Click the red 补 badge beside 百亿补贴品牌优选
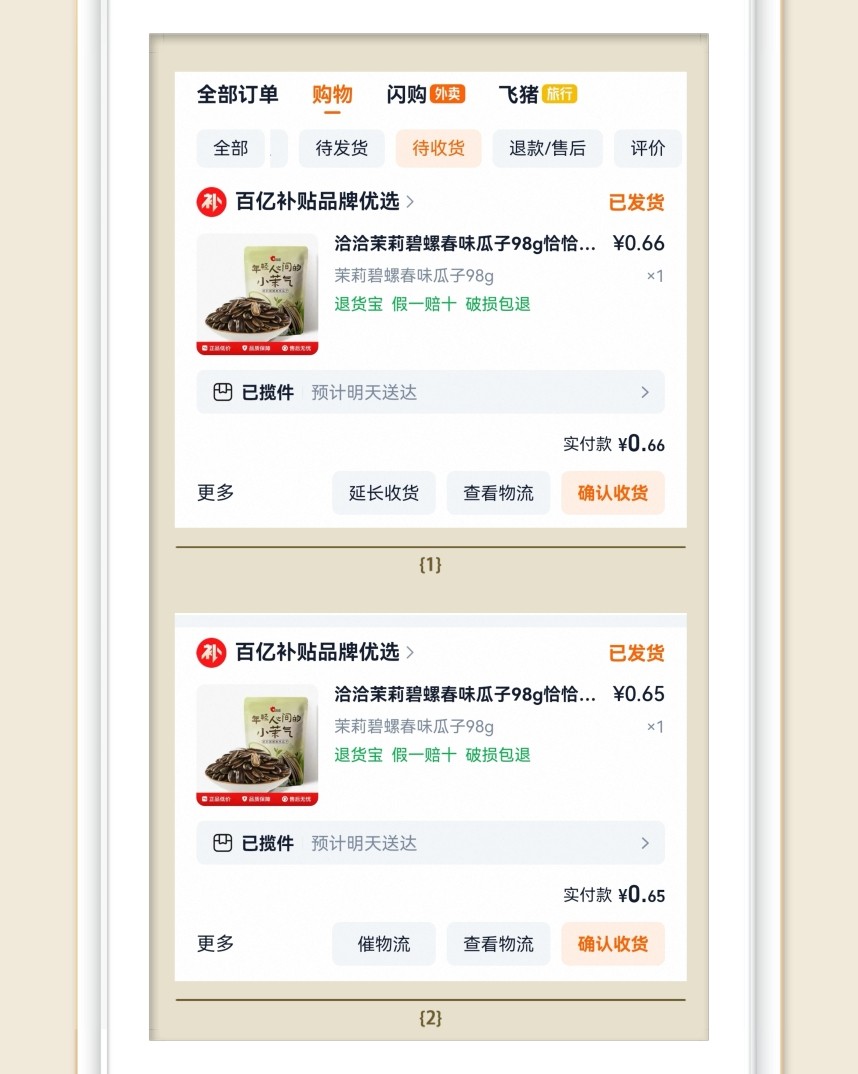 pyautogui.click(x=211, y=202)
